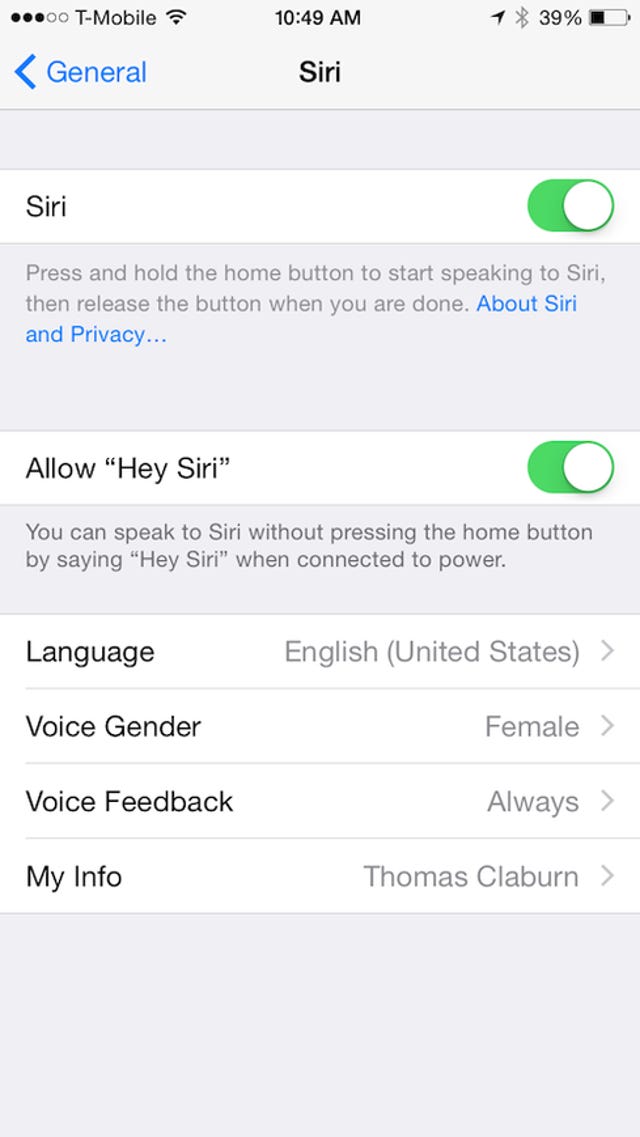Screen dimensions: 640x1137
Task: Open the My Info row
Action: click(x=320, y=876)
